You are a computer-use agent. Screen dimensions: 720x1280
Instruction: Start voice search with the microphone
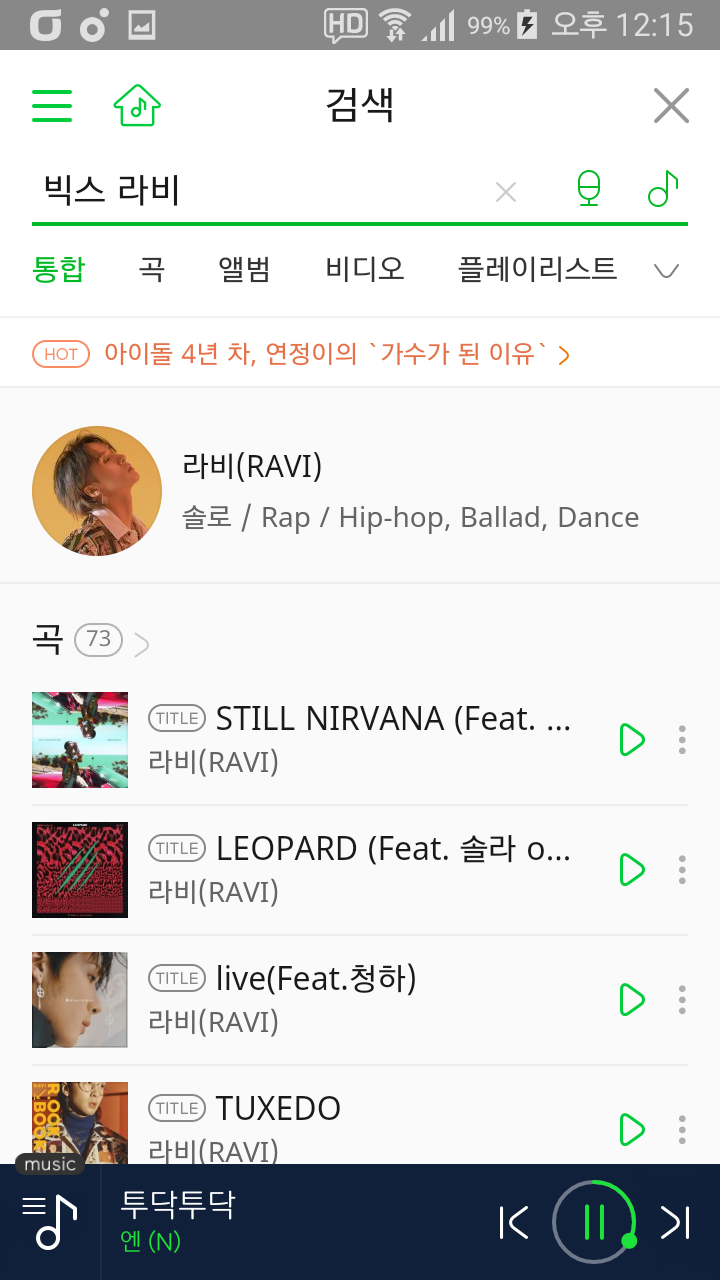590,189
